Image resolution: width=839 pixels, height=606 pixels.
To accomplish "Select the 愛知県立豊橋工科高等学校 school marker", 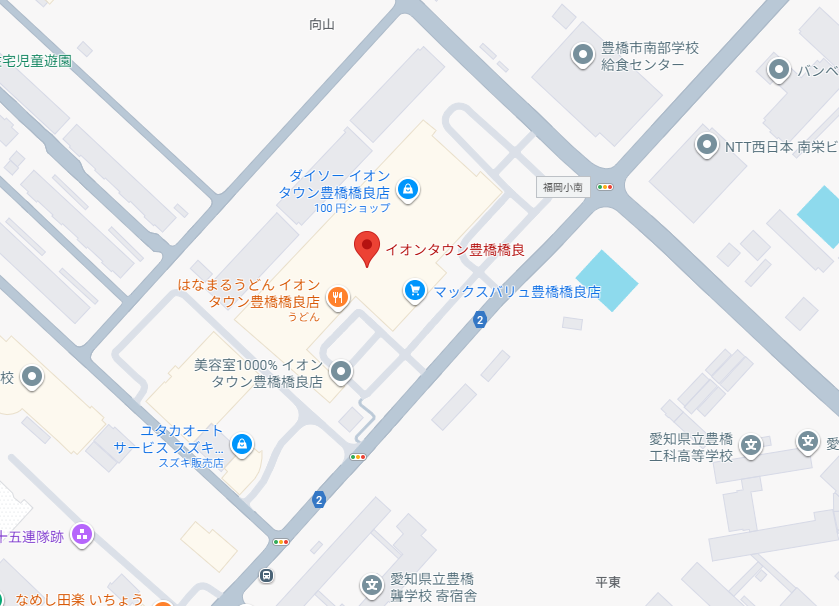I will pos(752,445).
